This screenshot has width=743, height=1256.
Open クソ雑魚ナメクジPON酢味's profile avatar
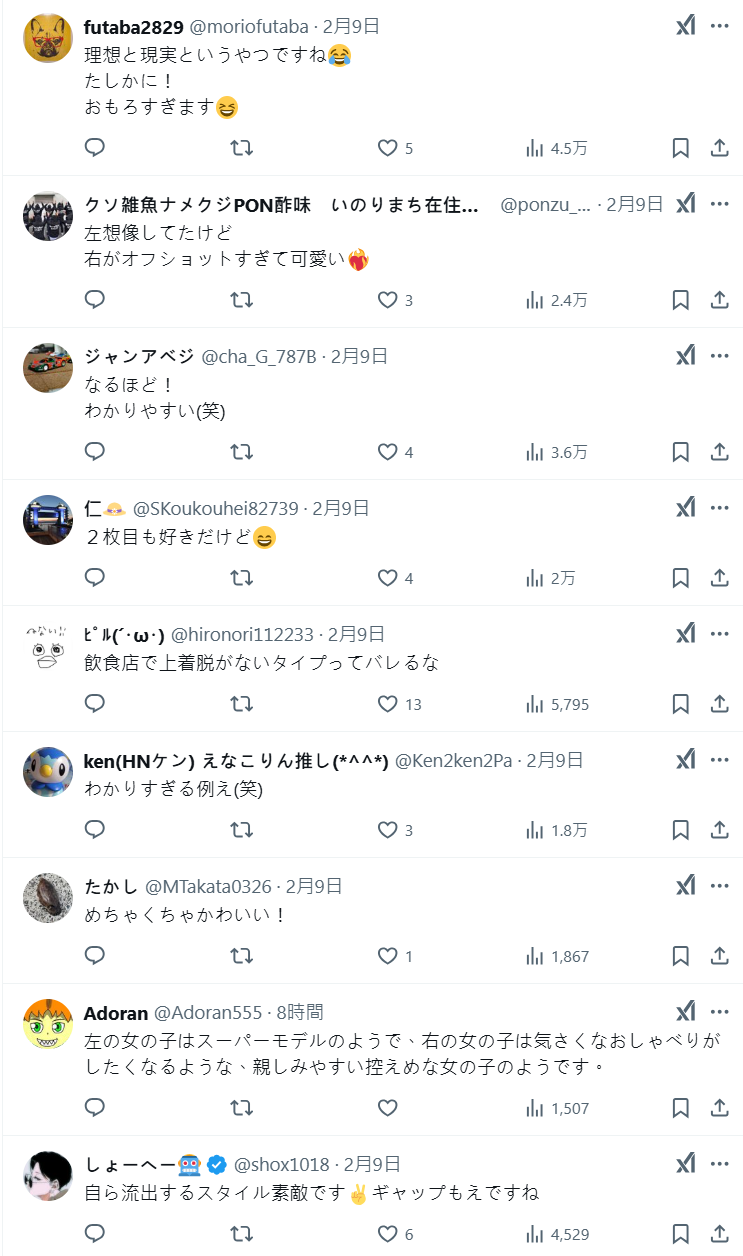(x=48, y=216)
